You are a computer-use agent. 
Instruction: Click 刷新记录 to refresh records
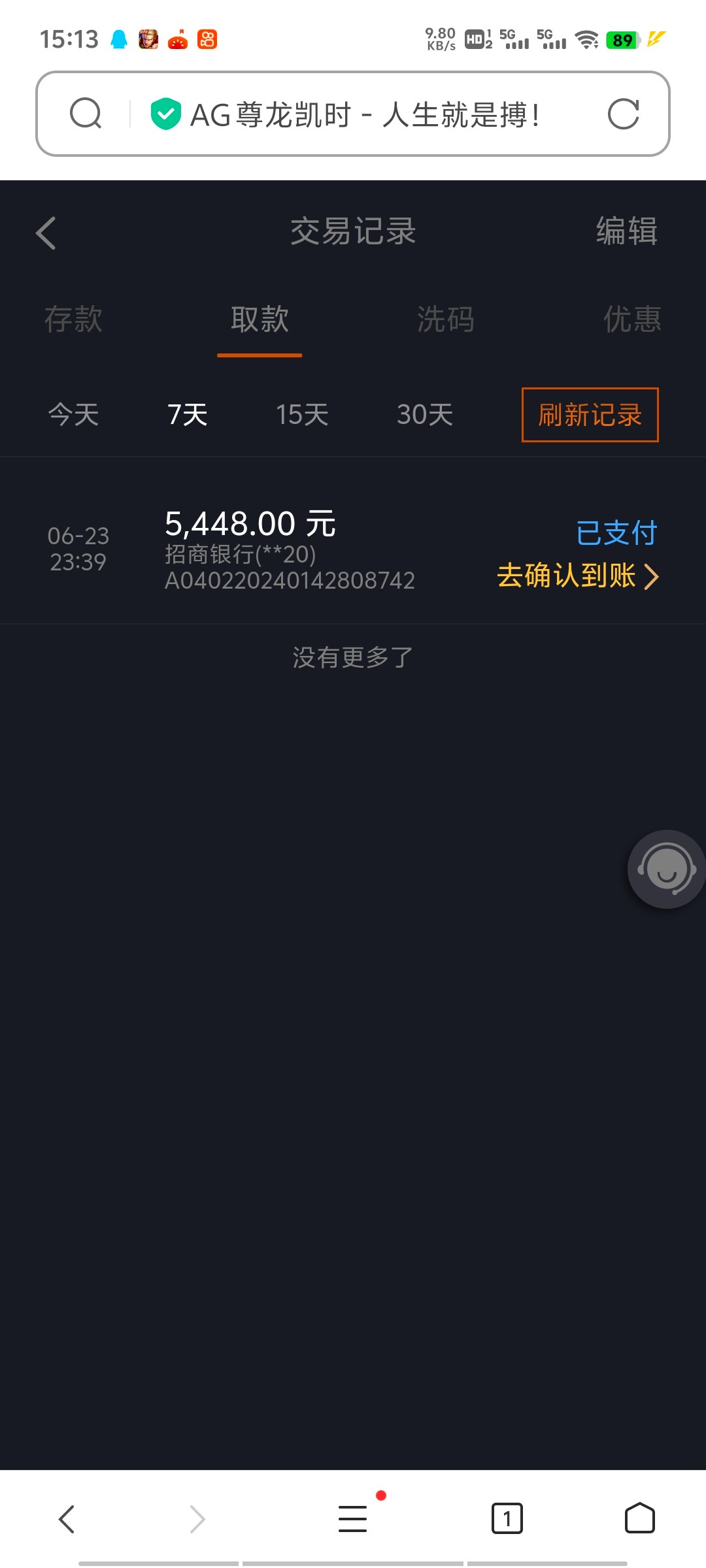tap(589, 414)
